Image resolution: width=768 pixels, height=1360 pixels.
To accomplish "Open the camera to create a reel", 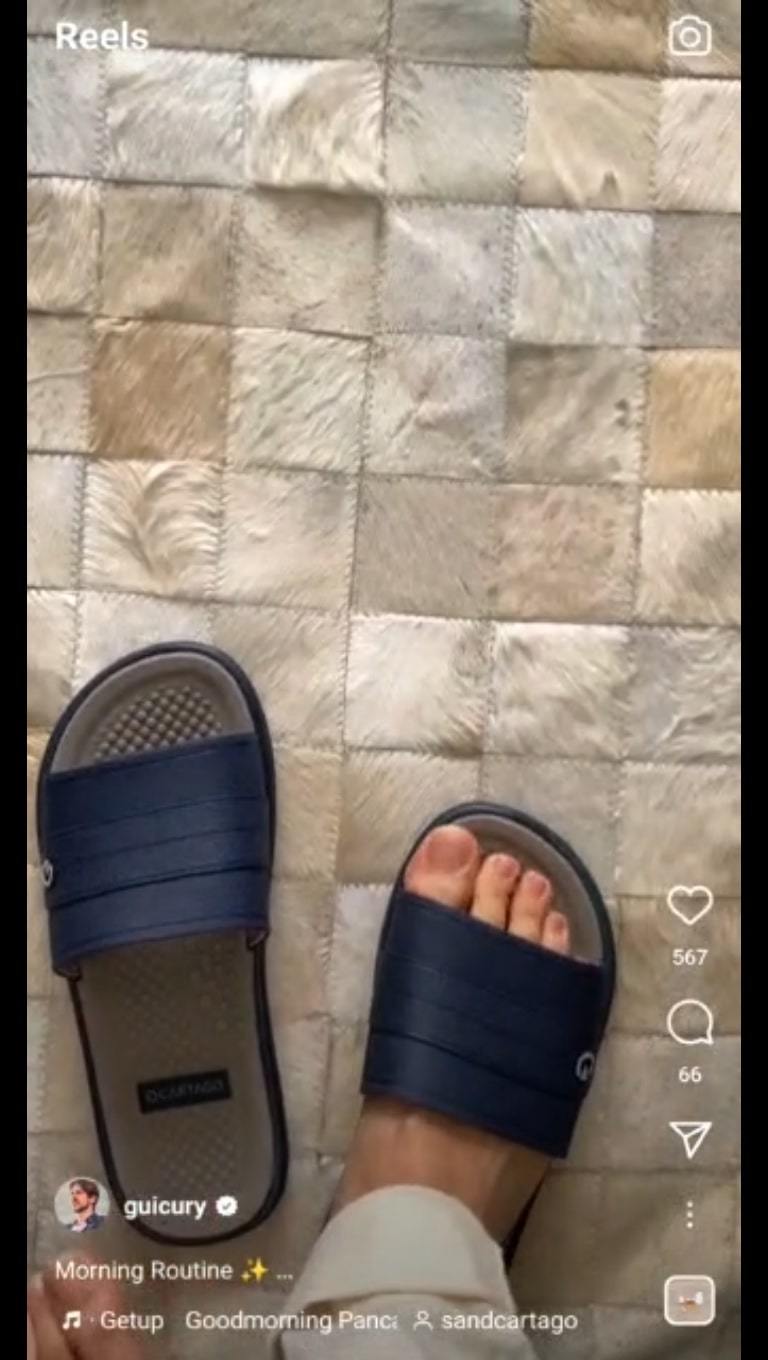I will [x=689, y=37].
